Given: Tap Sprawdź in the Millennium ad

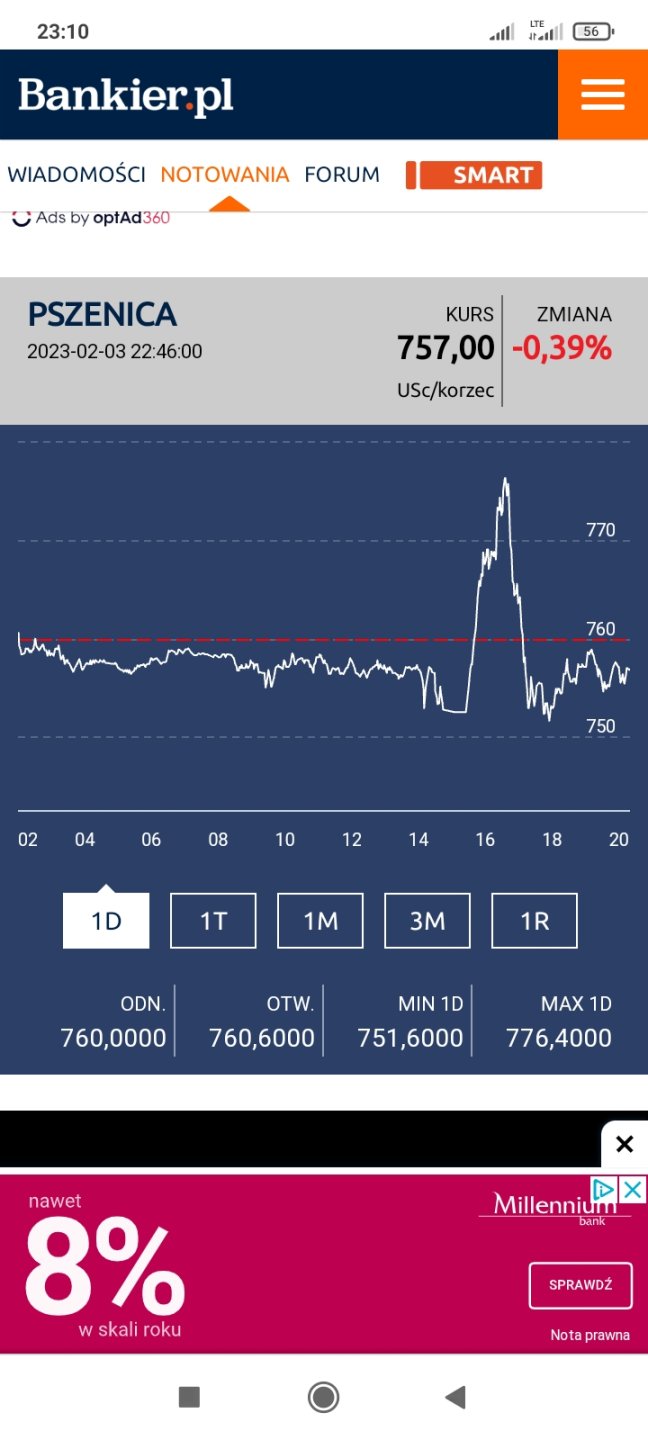Looking at the screenshot, I should click(x=580, y=1285).
